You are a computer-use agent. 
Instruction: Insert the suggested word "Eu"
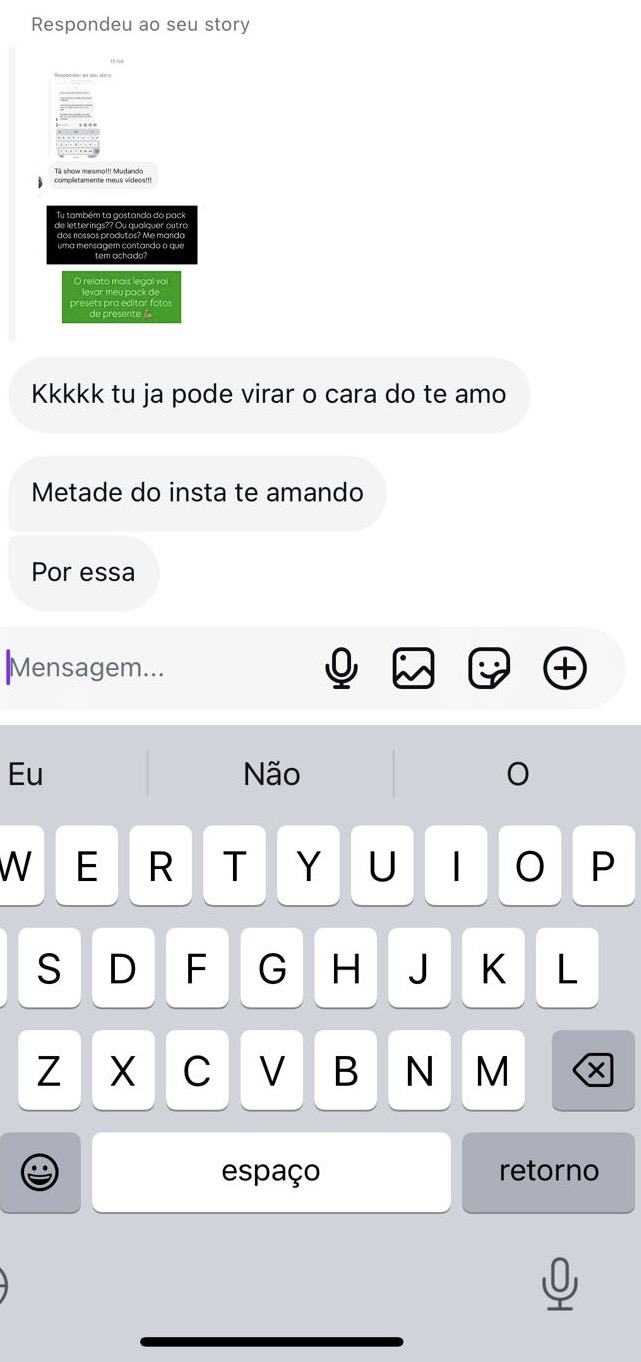tap(27, 774)
